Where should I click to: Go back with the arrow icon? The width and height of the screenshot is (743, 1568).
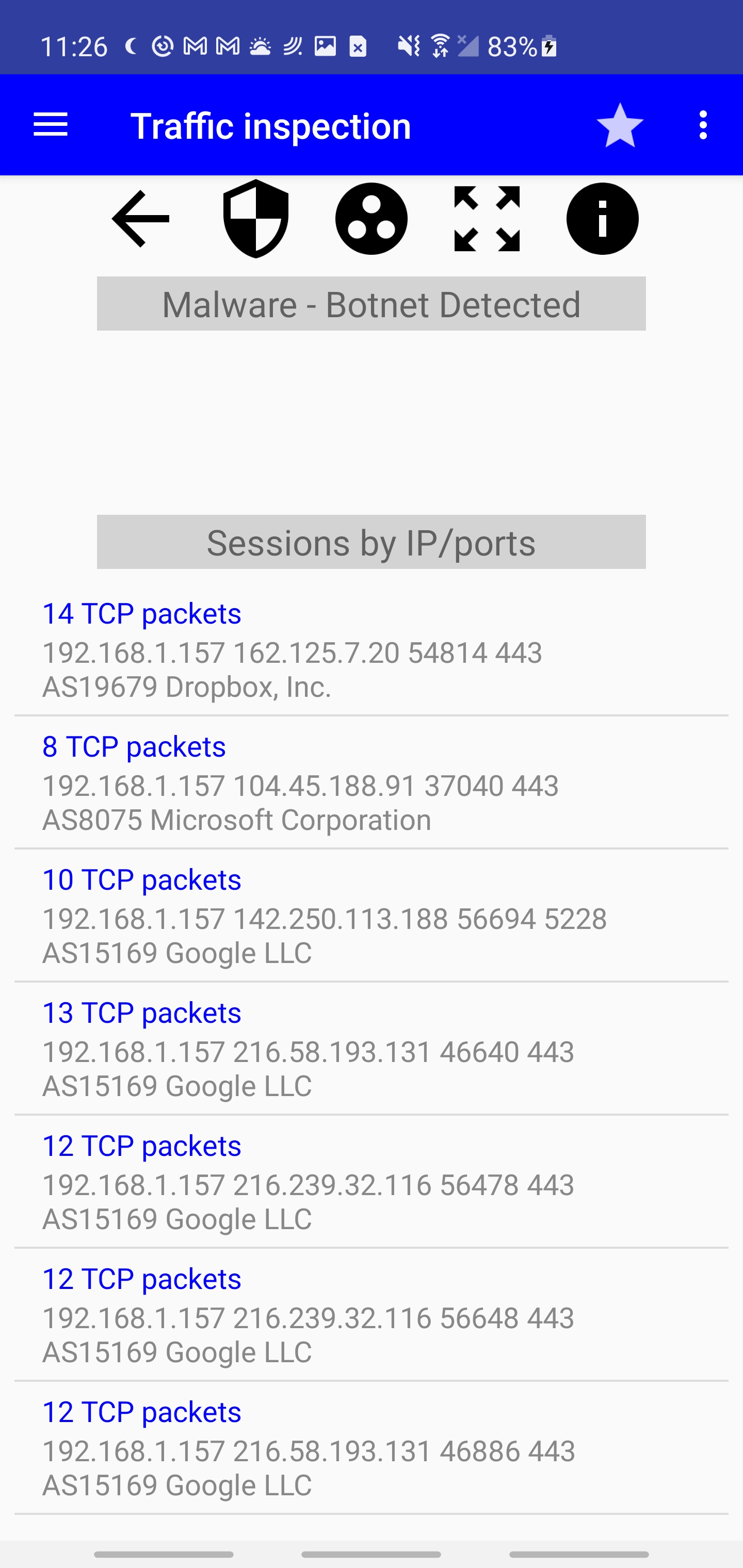(x=141, y=219)
